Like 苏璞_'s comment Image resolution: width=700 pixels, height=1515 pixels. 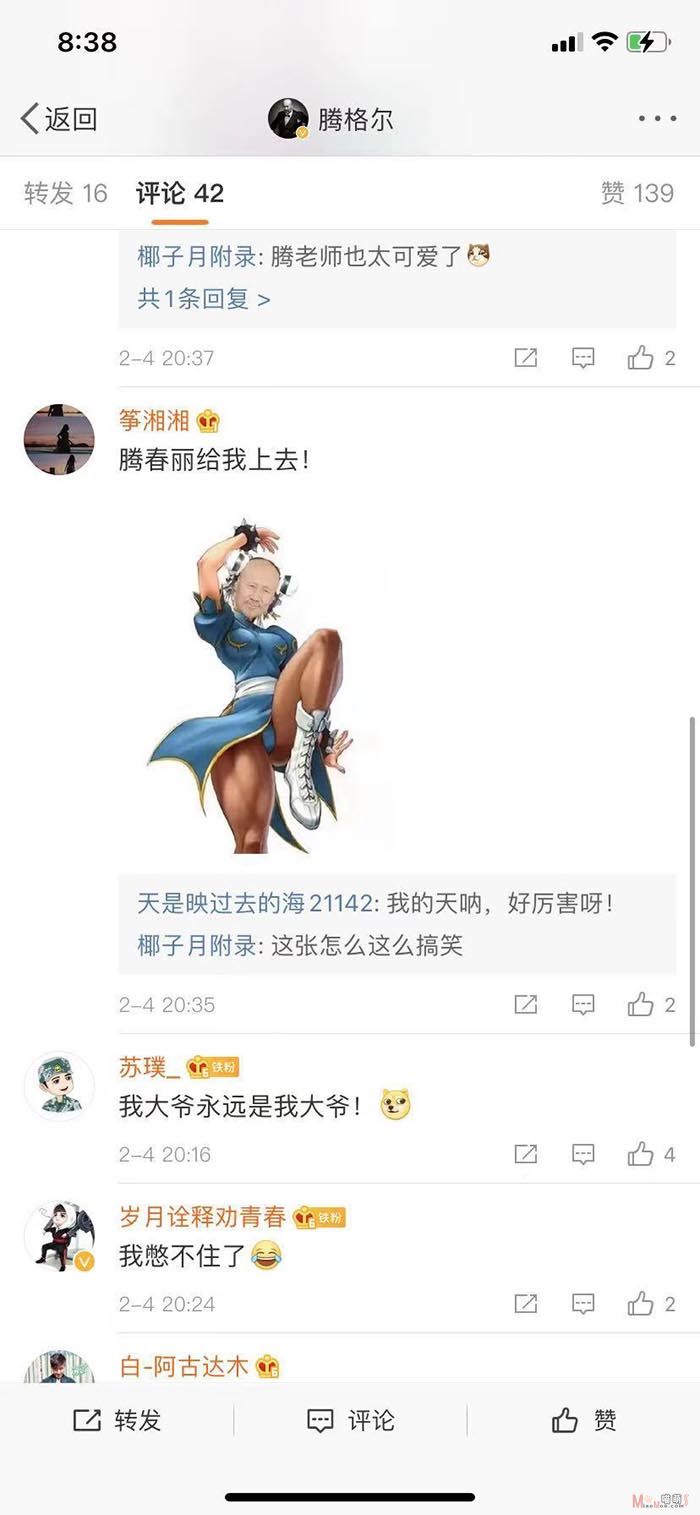tap(650, 1155)
